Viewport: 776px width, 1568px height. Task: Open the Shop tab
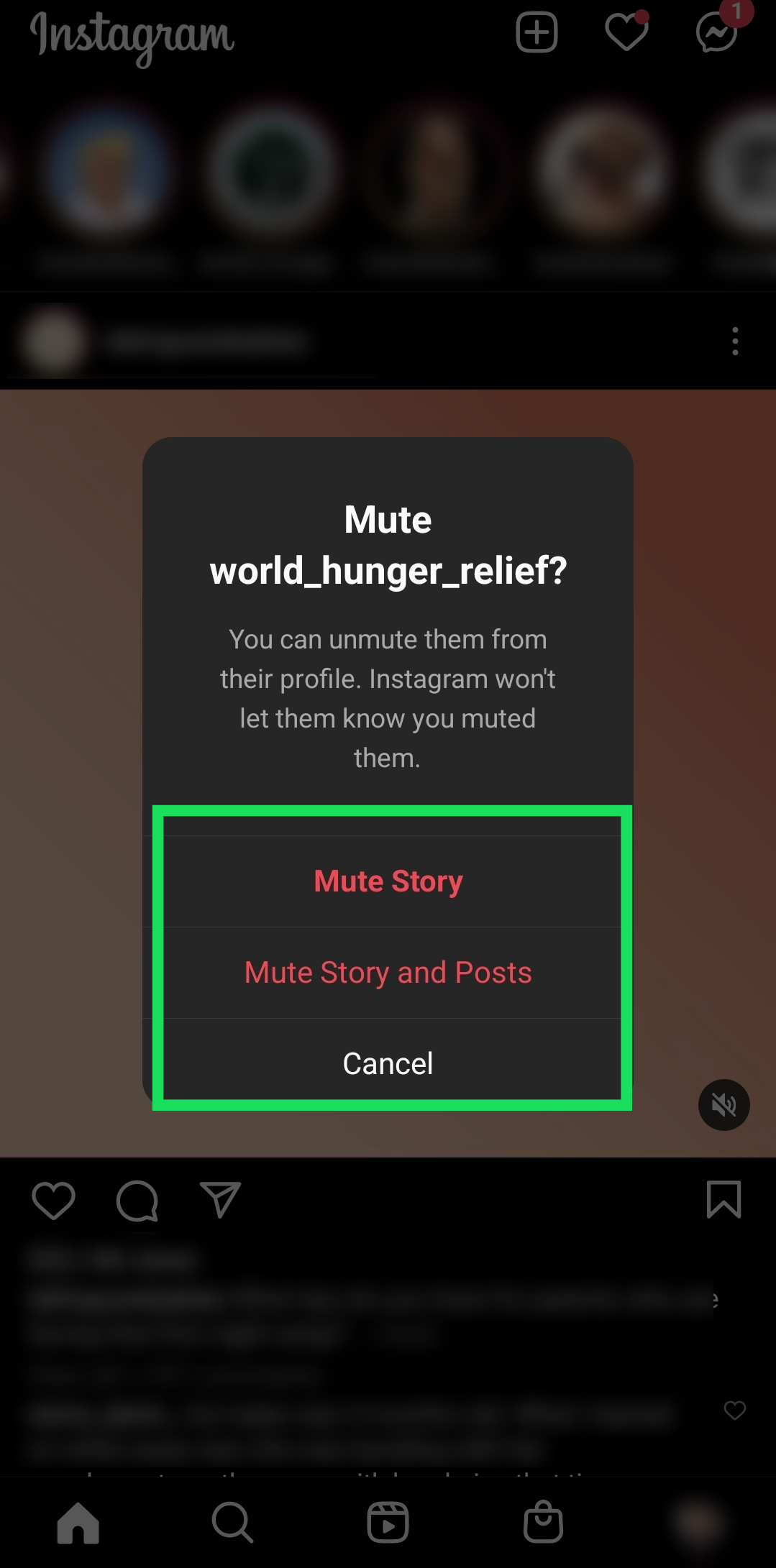point(543,1522)
